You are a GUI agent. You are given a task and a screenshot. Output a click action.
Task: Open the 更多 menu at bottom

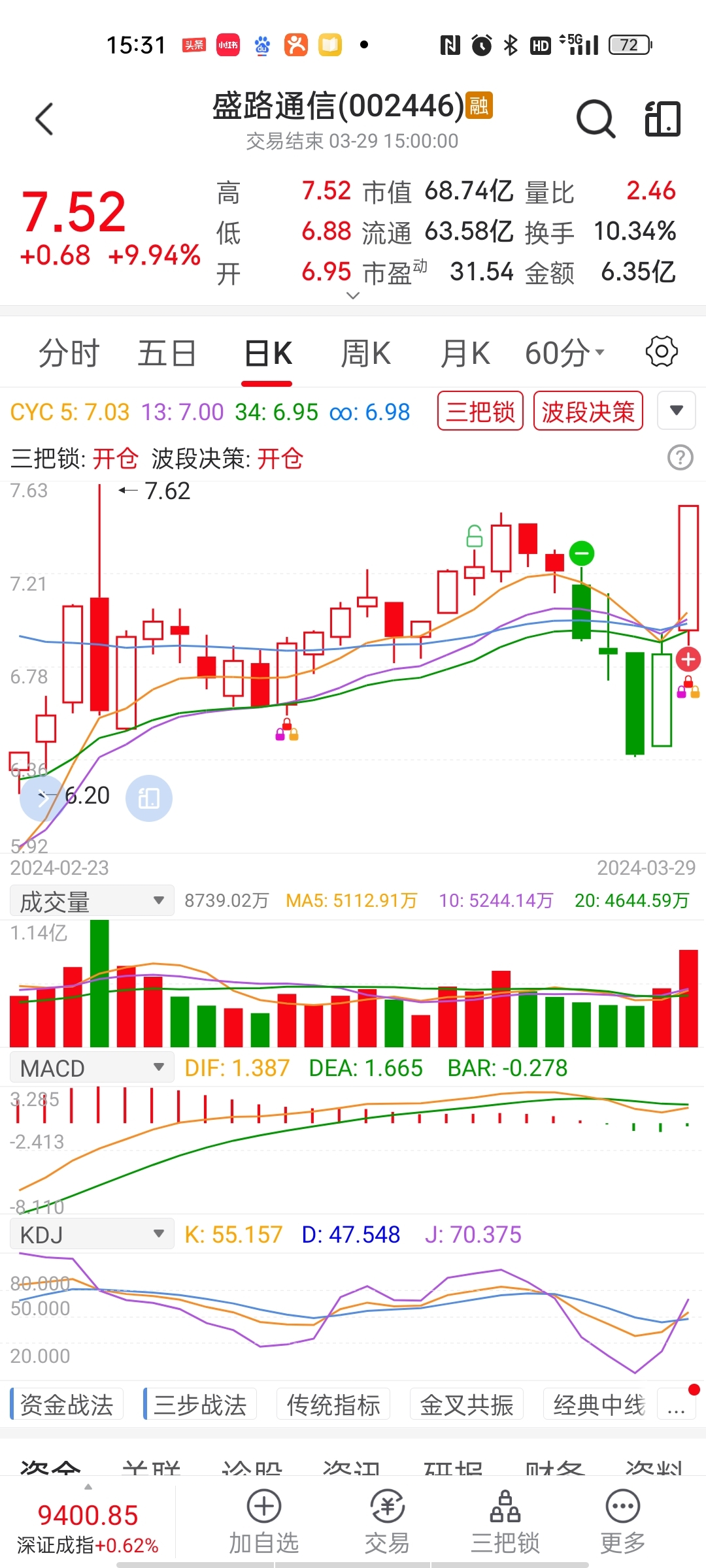(622, 1522)
